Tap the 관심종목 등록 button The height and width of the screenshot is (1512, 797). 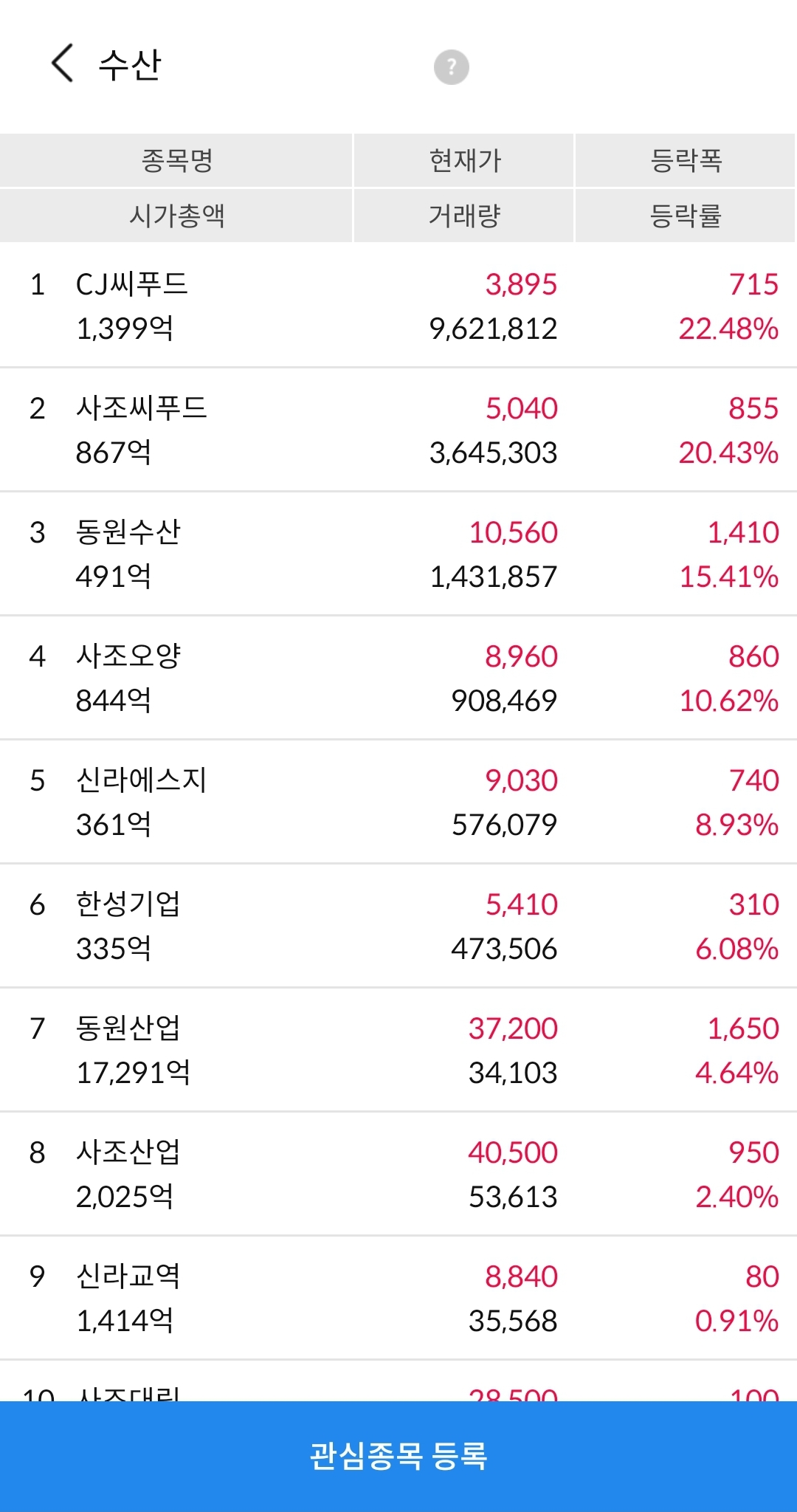point(398,1456)
